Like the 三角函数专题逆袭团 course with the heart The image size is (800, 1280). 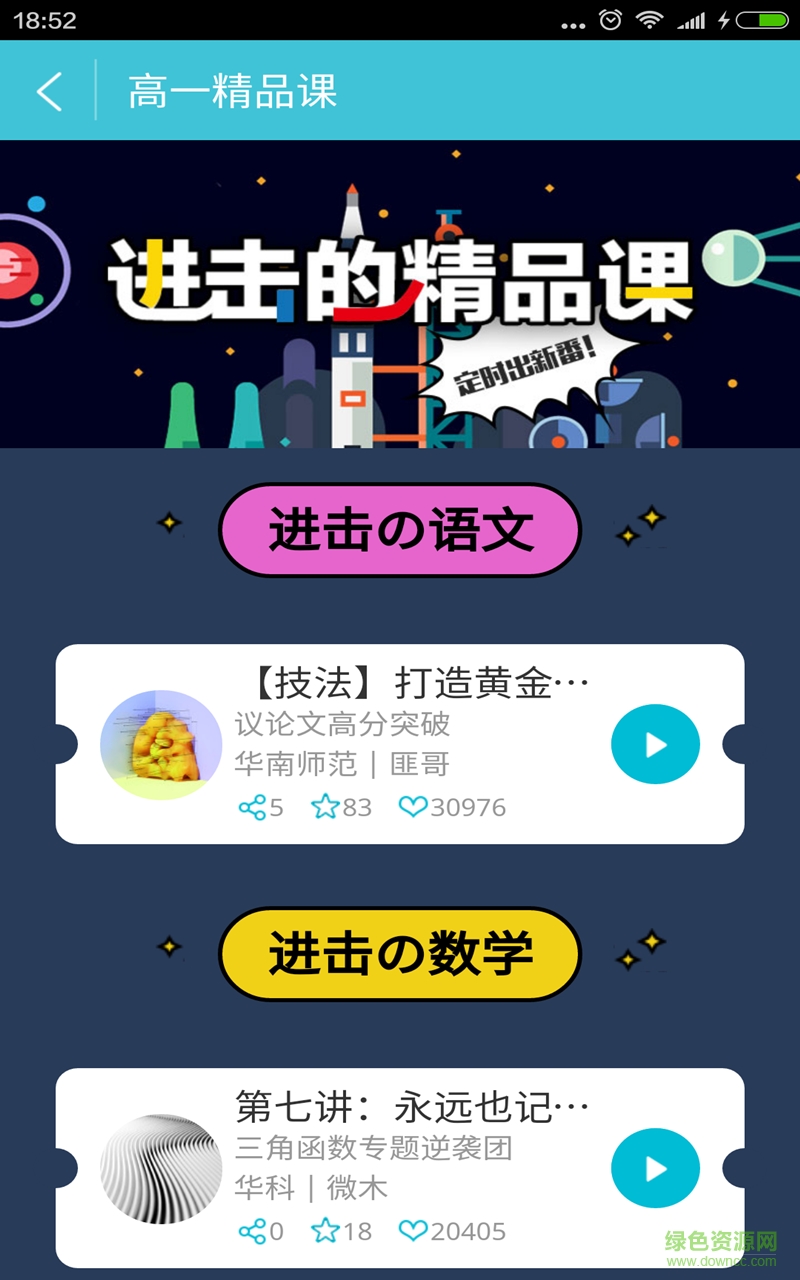click(412, 1231)
